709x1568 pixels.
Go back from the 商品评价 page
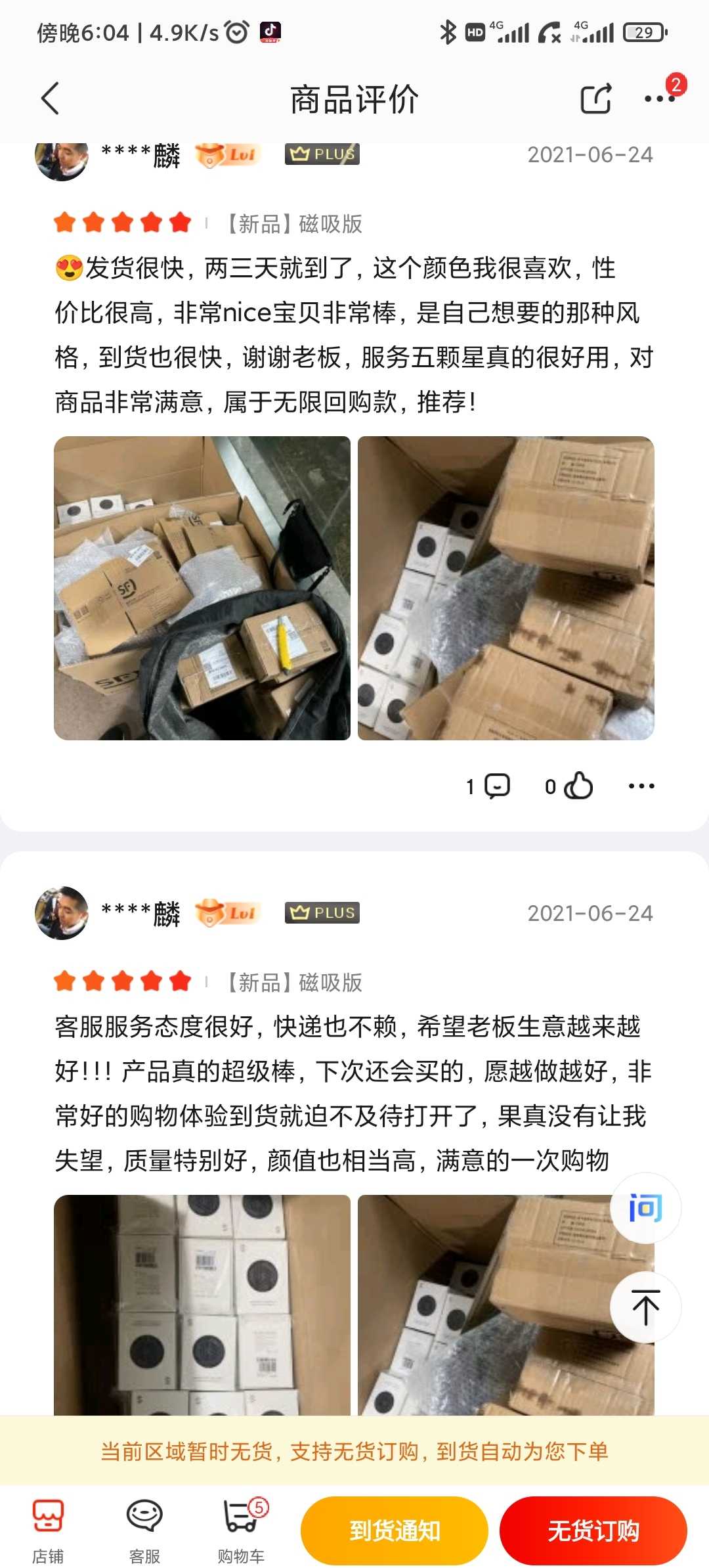coord(50,99)
